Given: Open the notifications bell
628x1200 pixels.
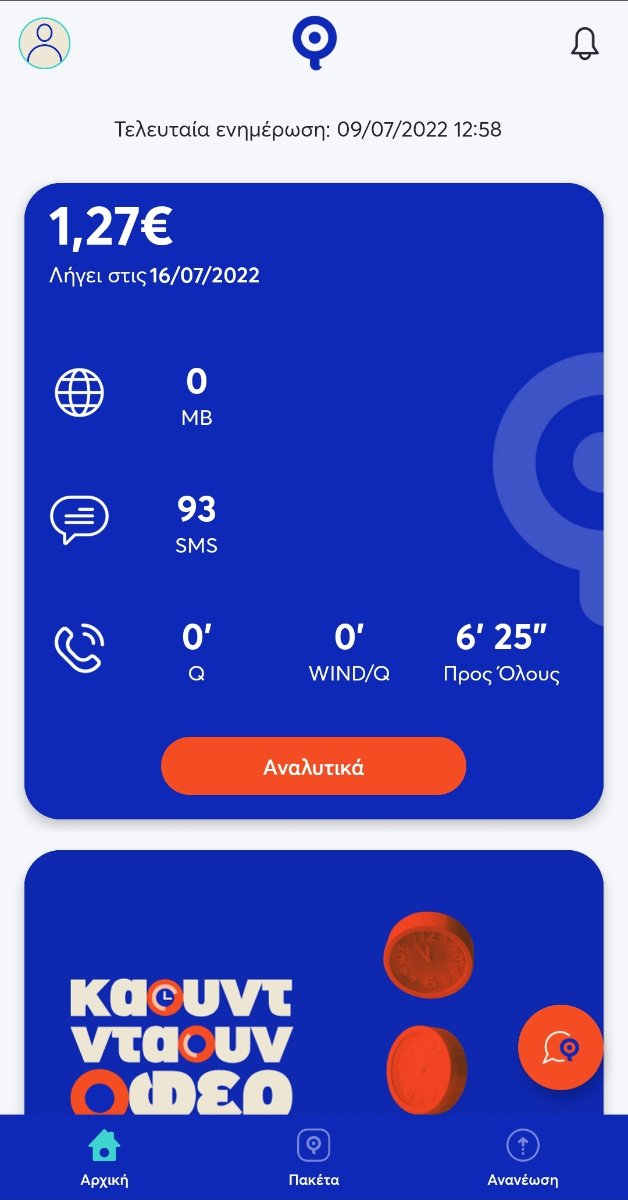Looking at the screenshot, I should 584,43.
